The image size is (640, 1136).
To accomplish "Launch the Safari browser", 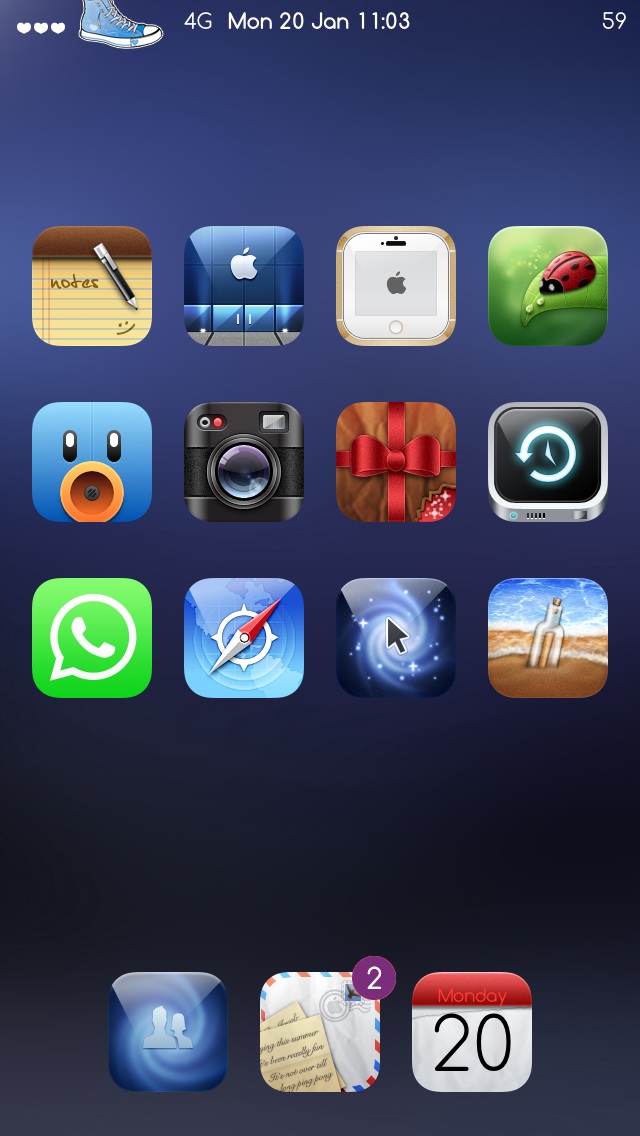I will (244, 638).
